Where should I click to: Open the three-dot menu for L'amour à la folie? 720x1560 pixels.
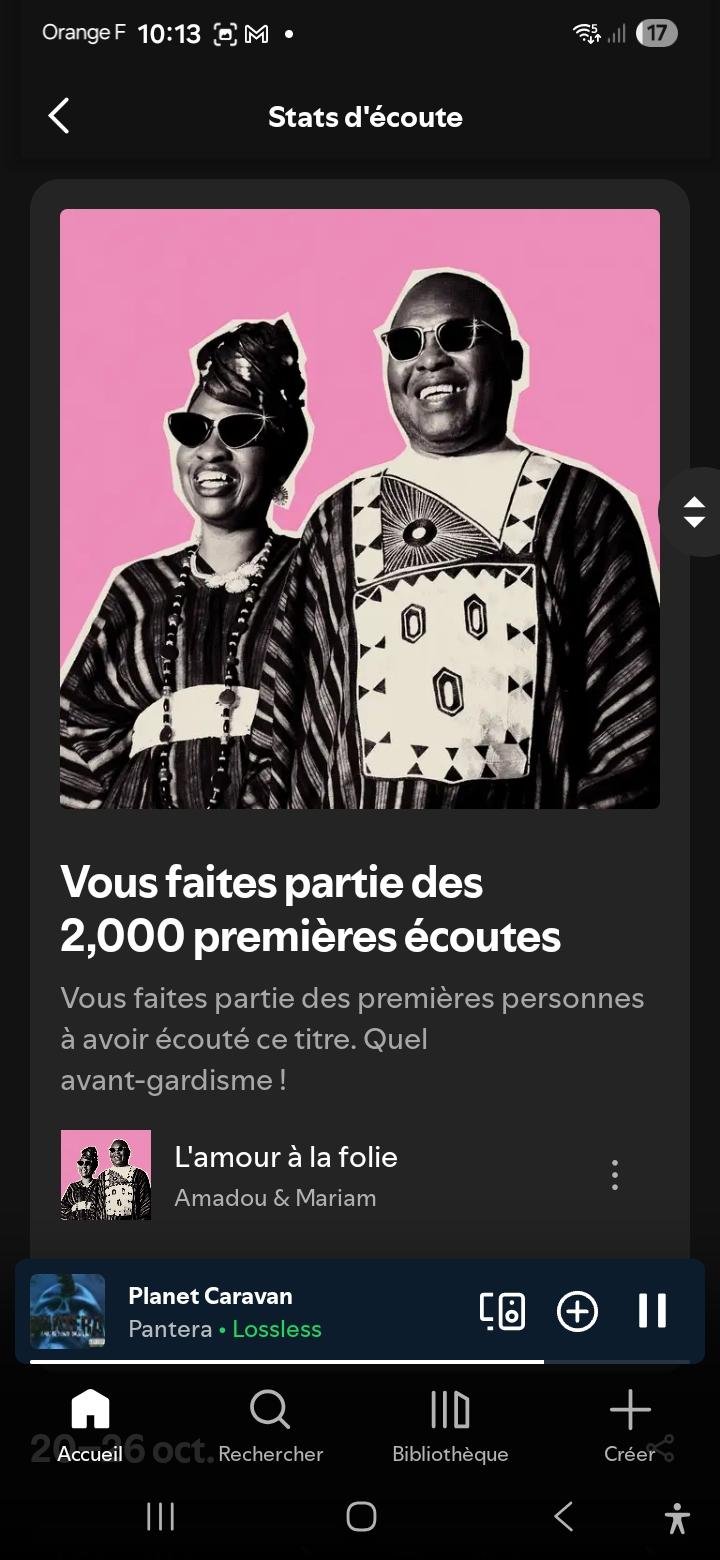click(x=614, y=1175)
